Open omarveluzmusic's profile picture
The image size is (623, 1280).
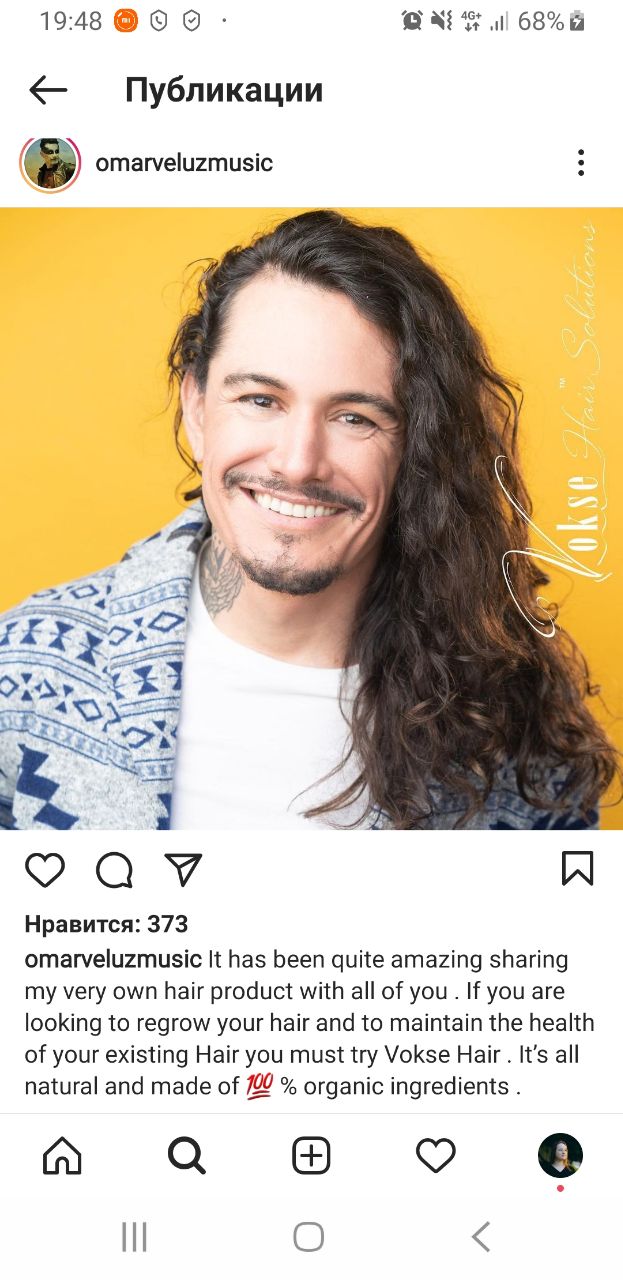[x=50, y=163]
